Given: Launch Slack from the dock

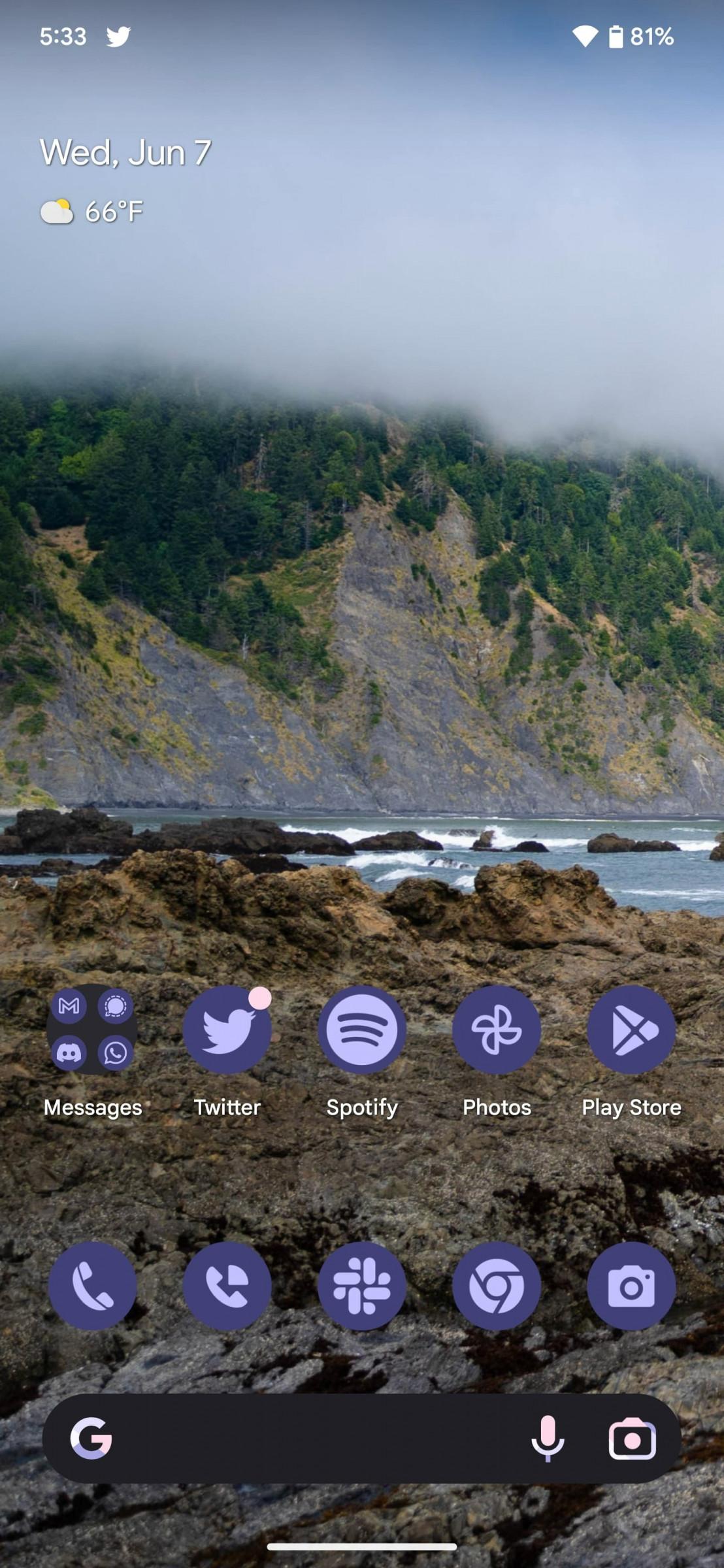Looking at the screenshot, I should click(362, 1286).
